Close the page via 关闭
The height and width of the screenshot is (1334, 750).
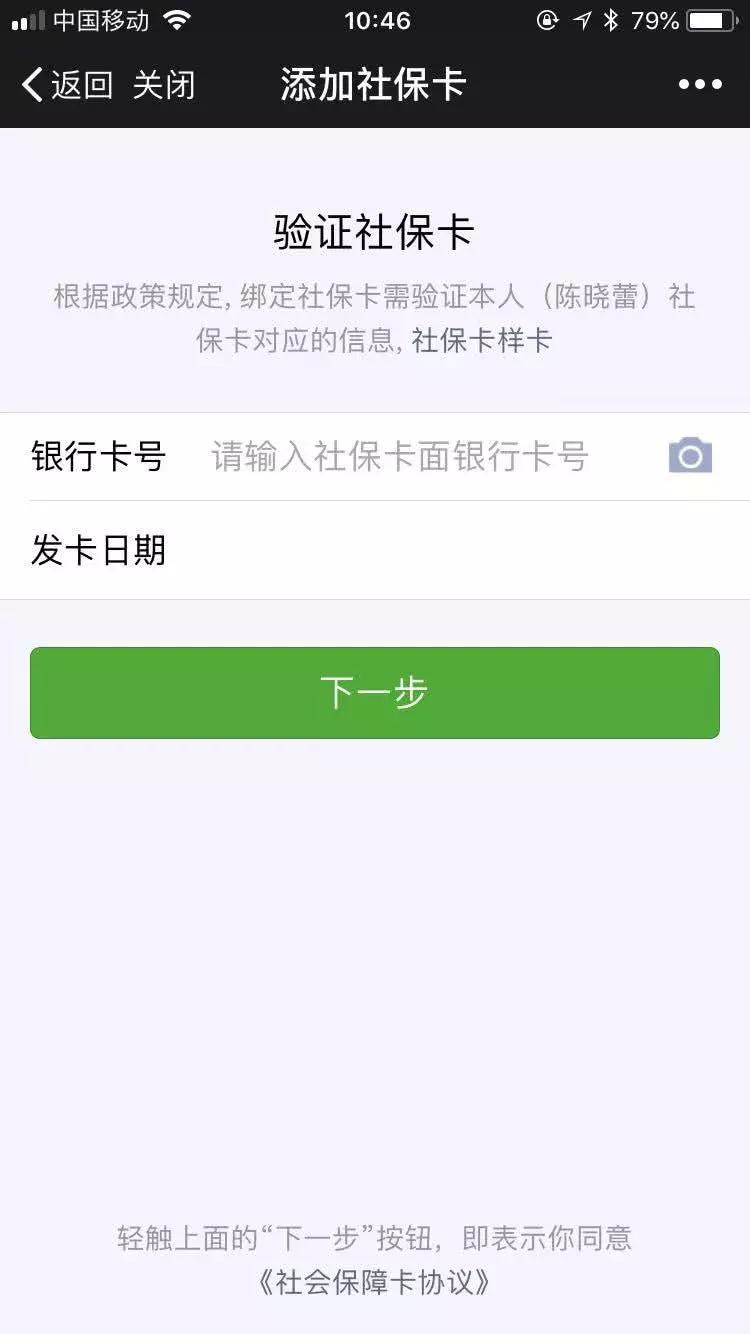point(165,84)
